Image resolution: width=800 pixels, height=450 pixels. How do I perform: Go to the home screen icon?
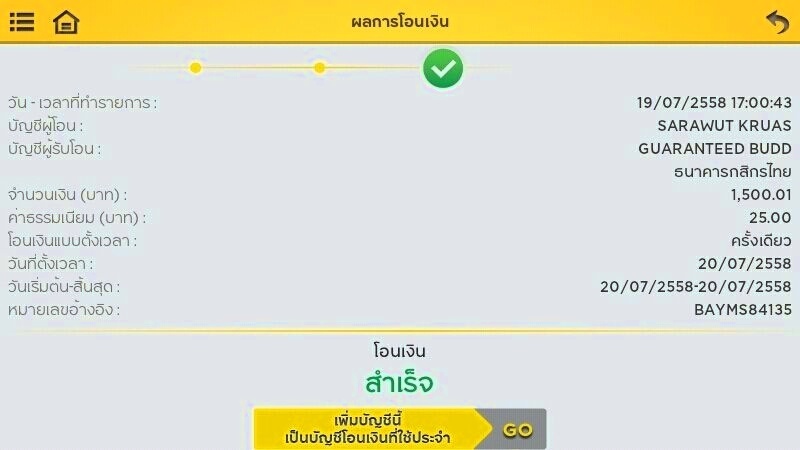pyautogui.click(x=66, y=21)
